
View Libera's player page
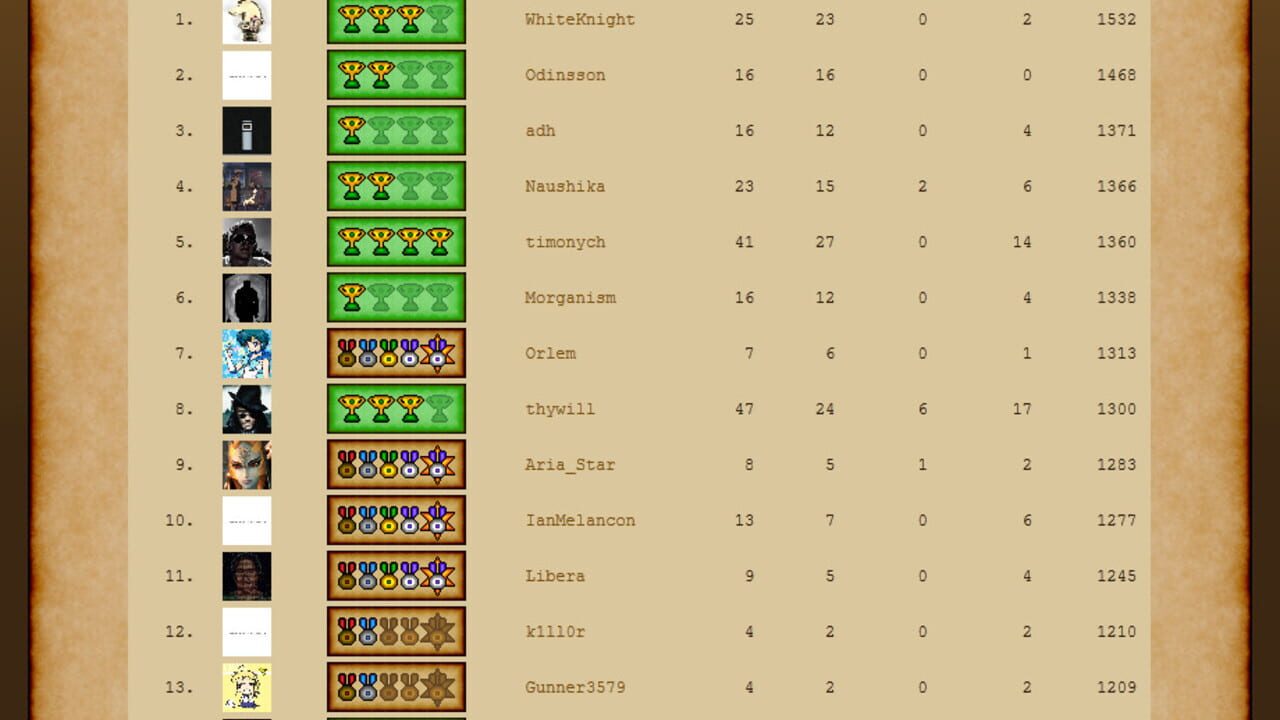coord(555,576)
